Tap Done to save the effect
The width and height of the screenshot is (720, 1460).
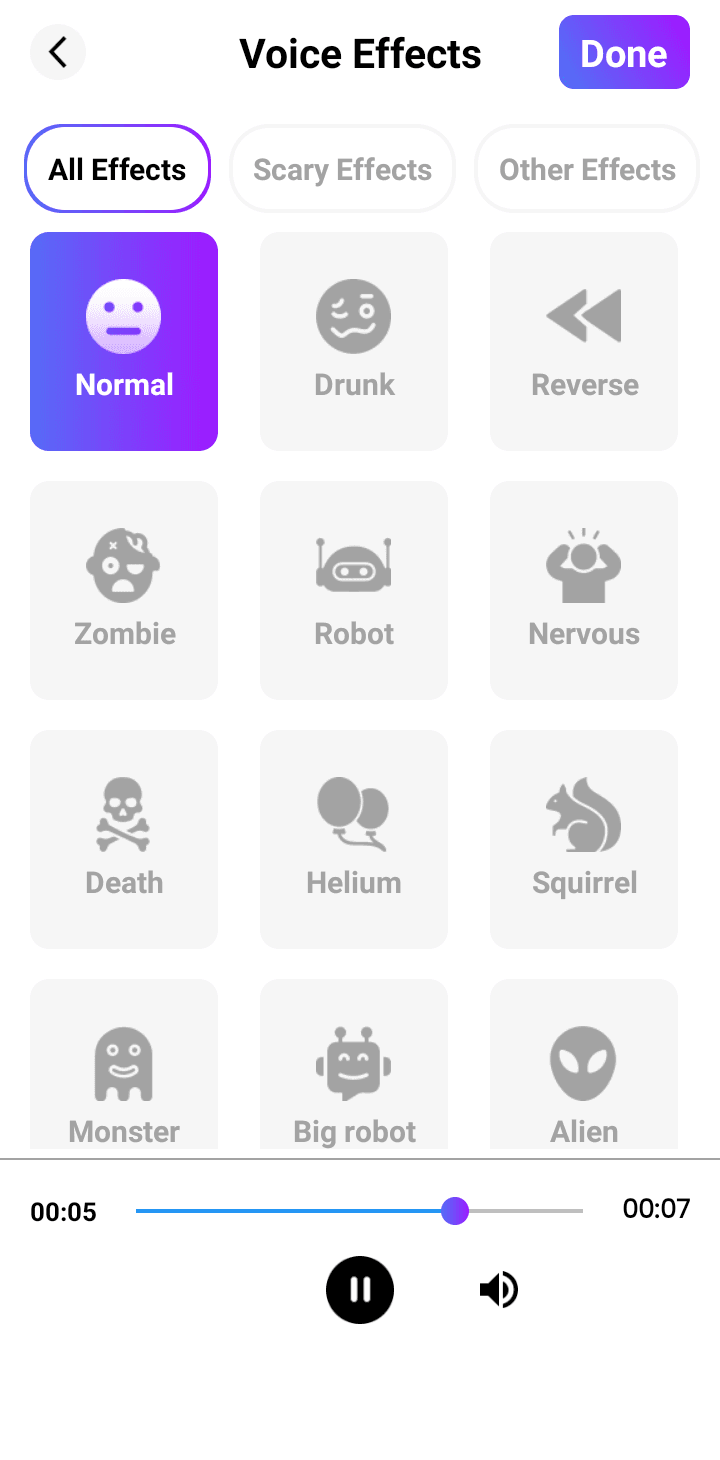pos(624,53)
